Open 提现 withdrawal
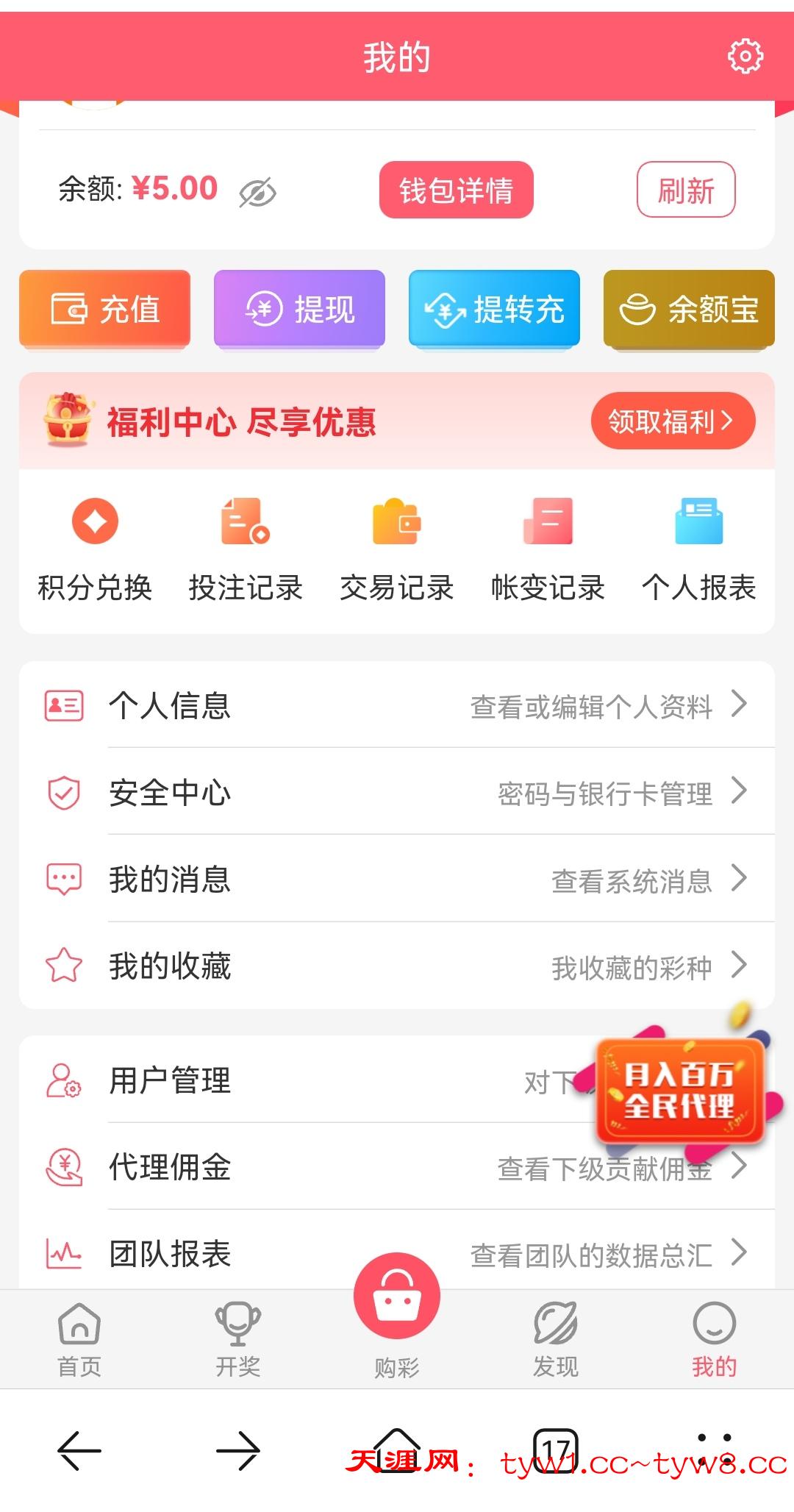The height and width of the screenshot is (1512, 794). point(299,308)
